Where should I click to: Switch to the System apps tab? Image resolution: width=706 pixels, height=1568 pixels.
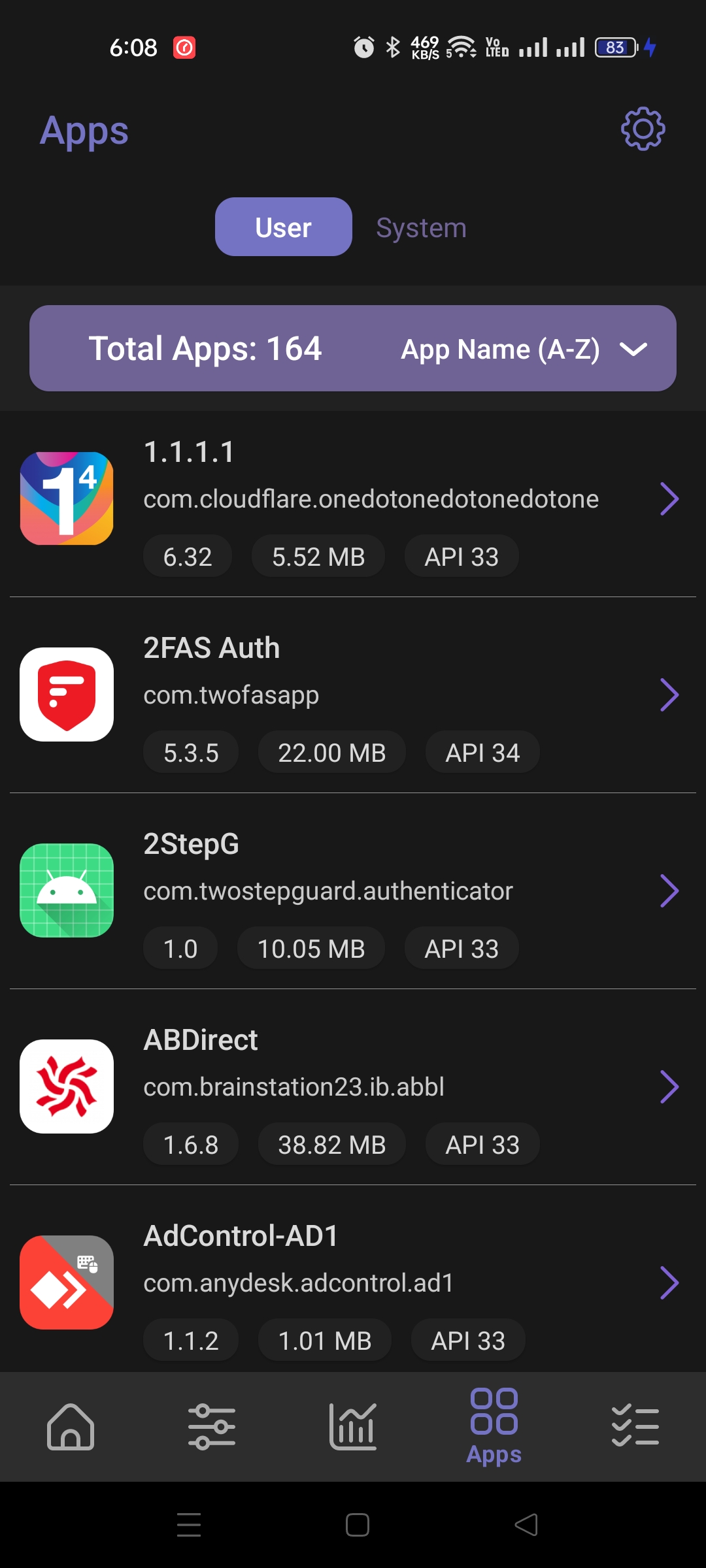[x=421, y=228]
